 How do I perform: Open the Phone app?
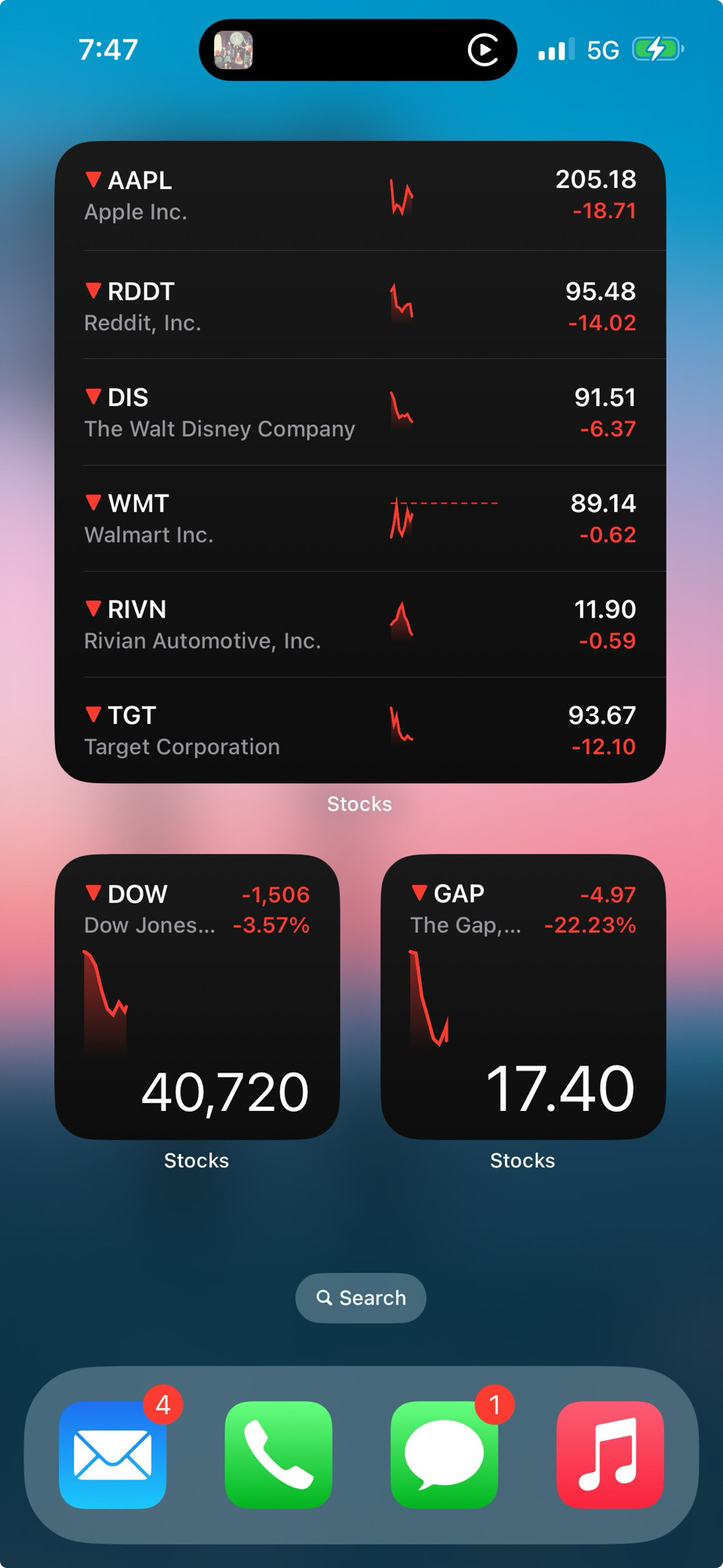point(278,1454)
